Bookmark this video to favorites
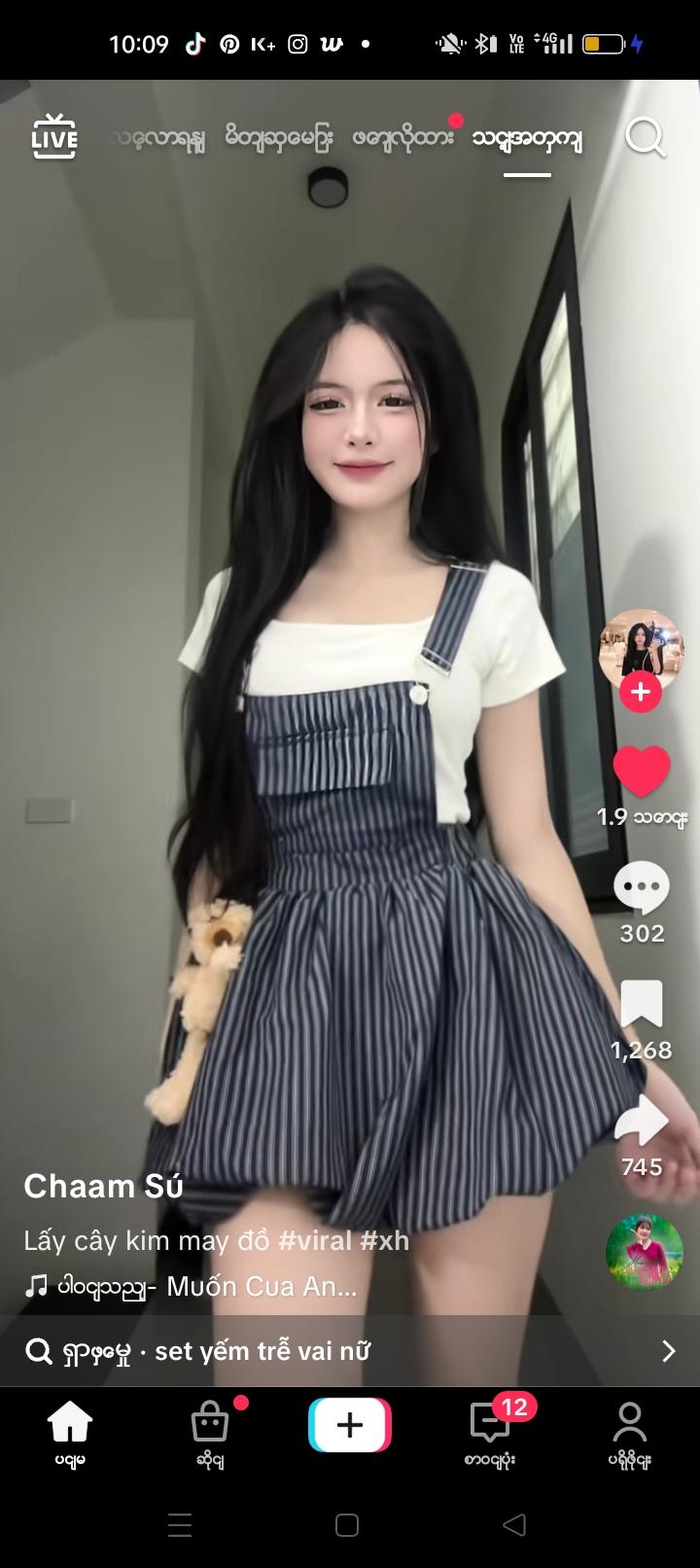Viewport: 700px width, 1568px height. [642, 1005]
